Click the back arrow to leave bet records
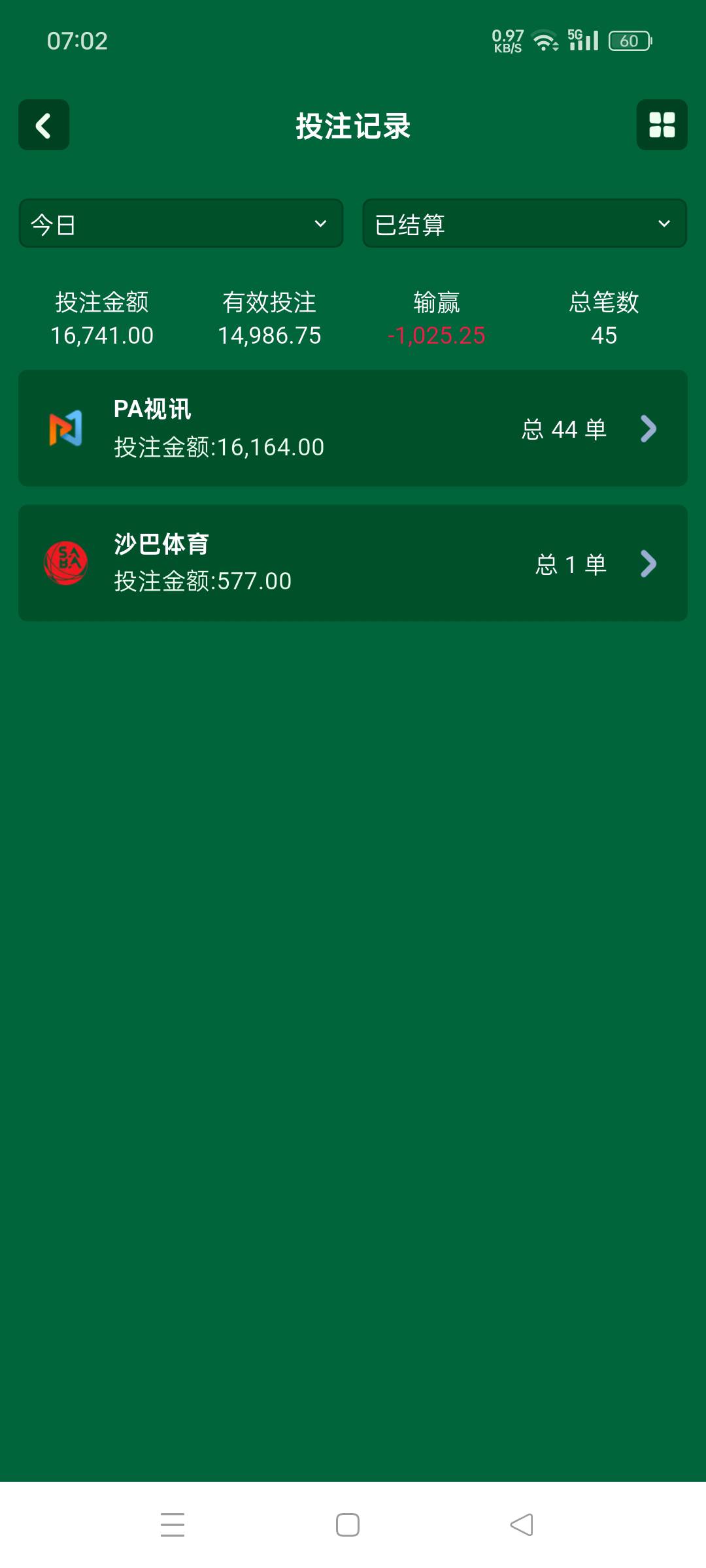Image resolution: width=706 pixels, height=1568 pixels. (43, 125)
